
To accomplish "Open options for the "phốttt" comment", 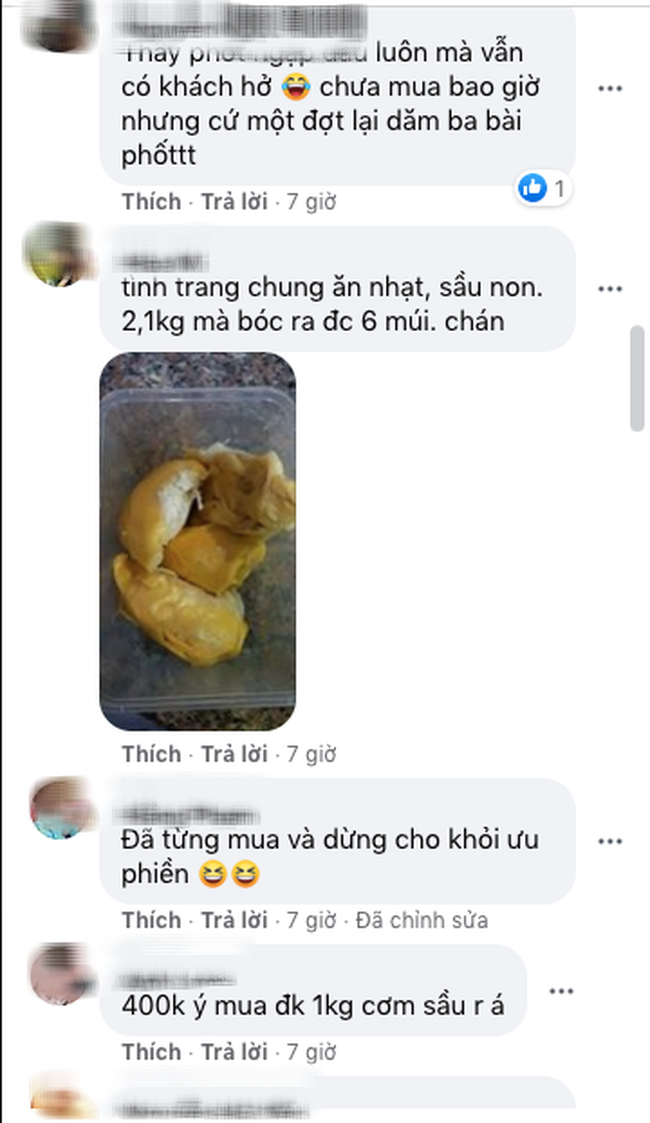I will pos(610,89).
